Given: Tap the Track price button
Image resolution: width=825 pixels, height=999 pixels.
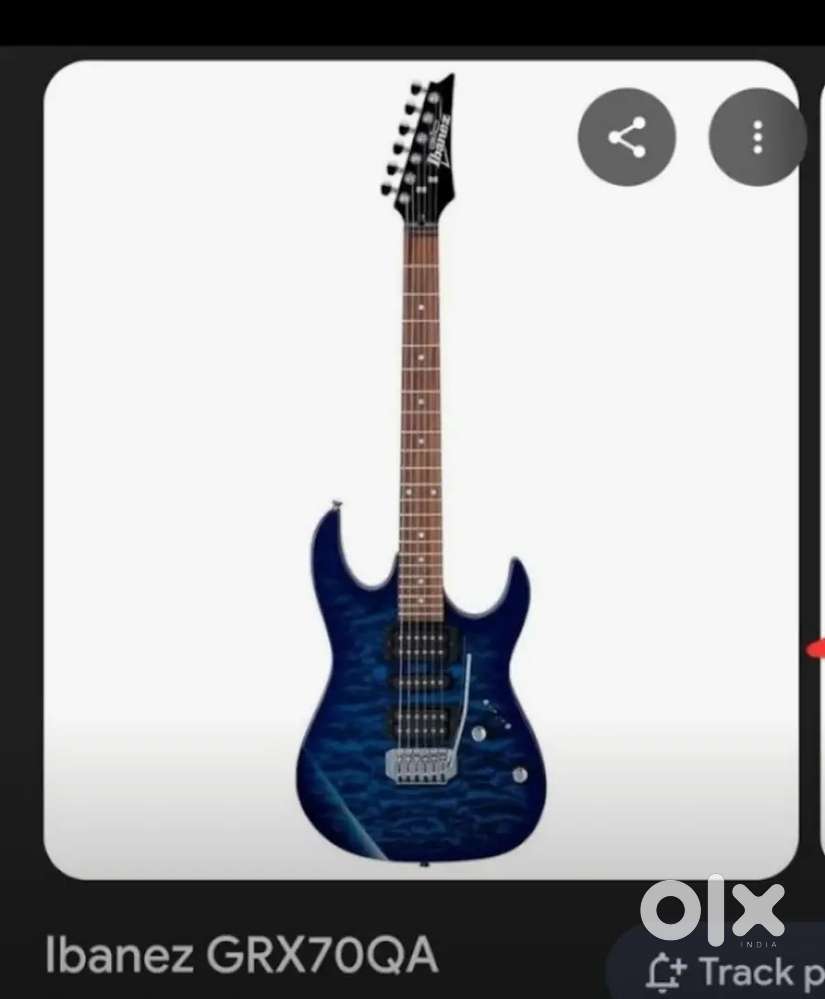Looking at the screenshot, I should (x=732, y=971).
